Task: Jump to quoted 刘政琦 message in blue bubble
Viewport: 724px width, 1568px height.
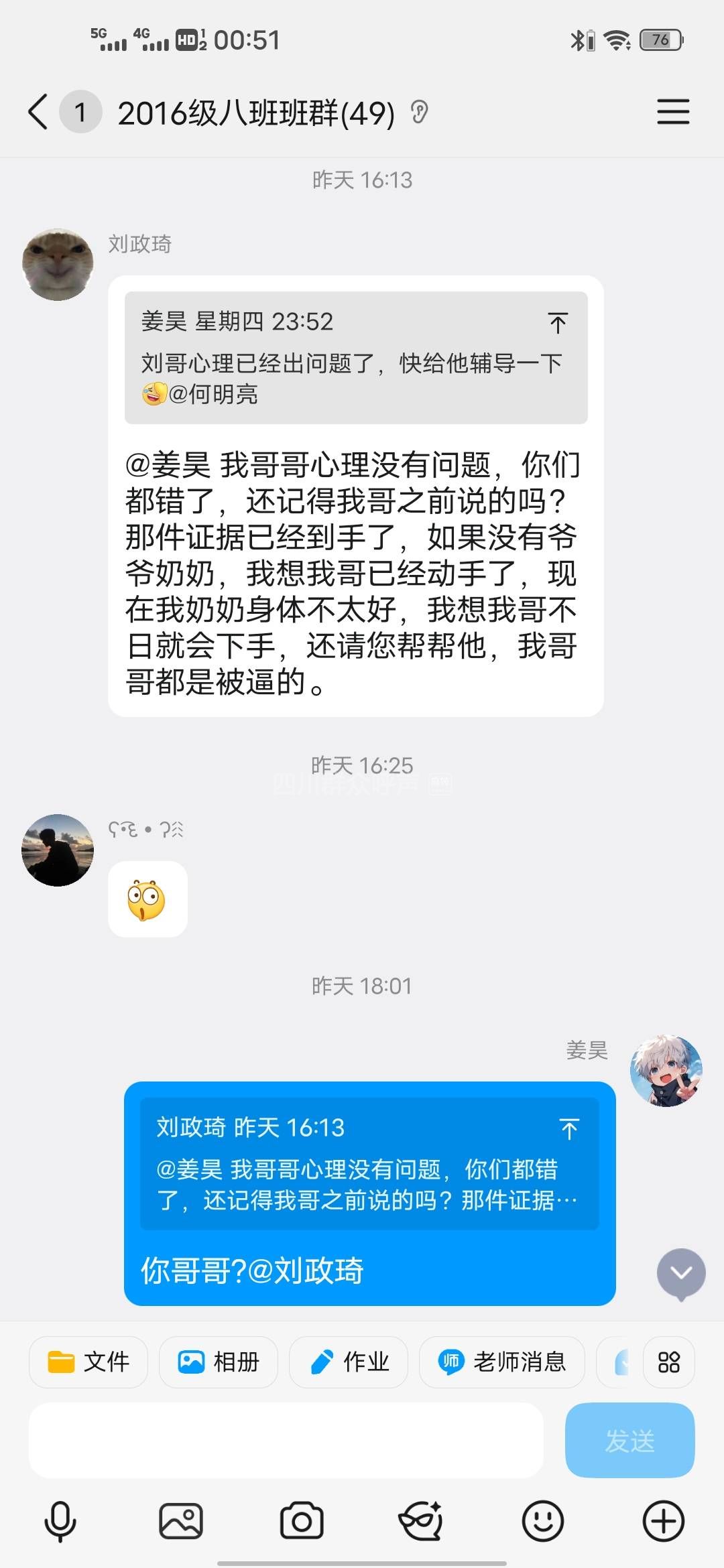Action: 568,1129
